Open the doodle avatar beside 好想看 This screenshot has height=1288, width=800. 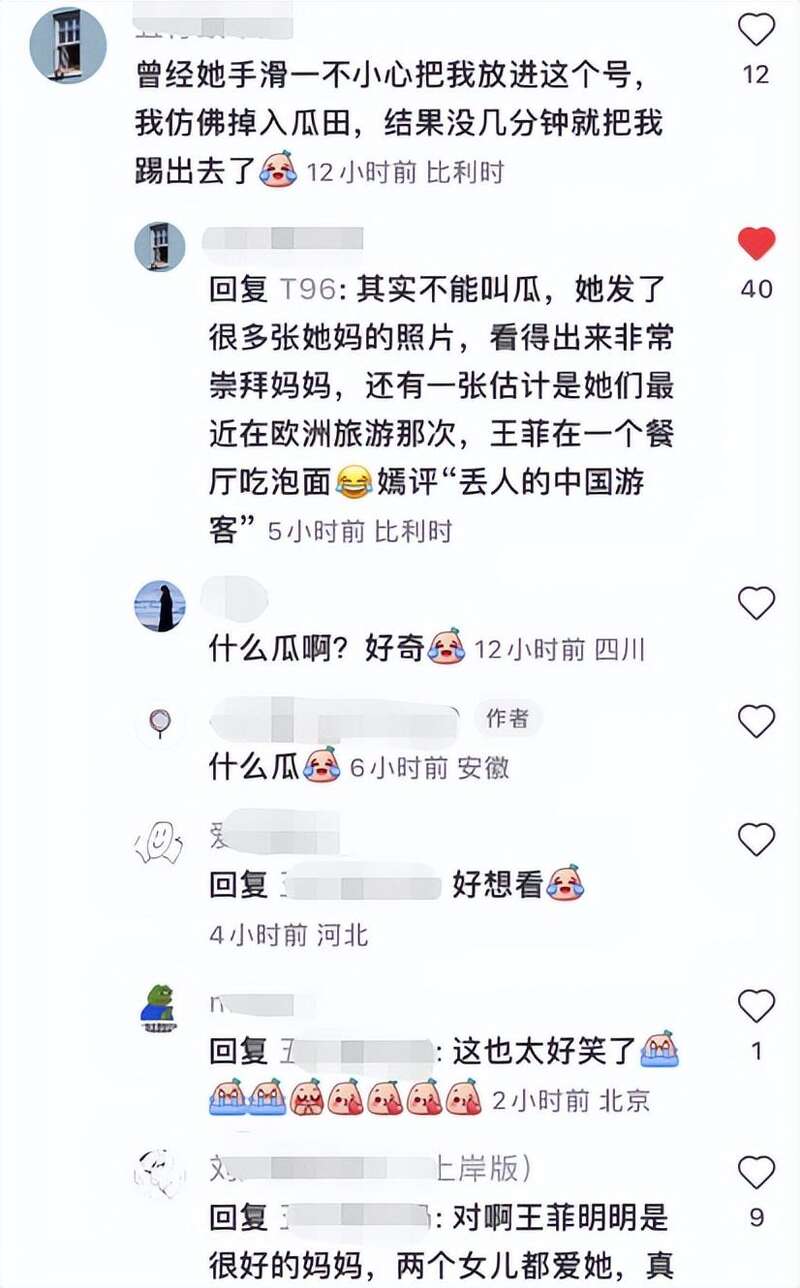point(160,842)
